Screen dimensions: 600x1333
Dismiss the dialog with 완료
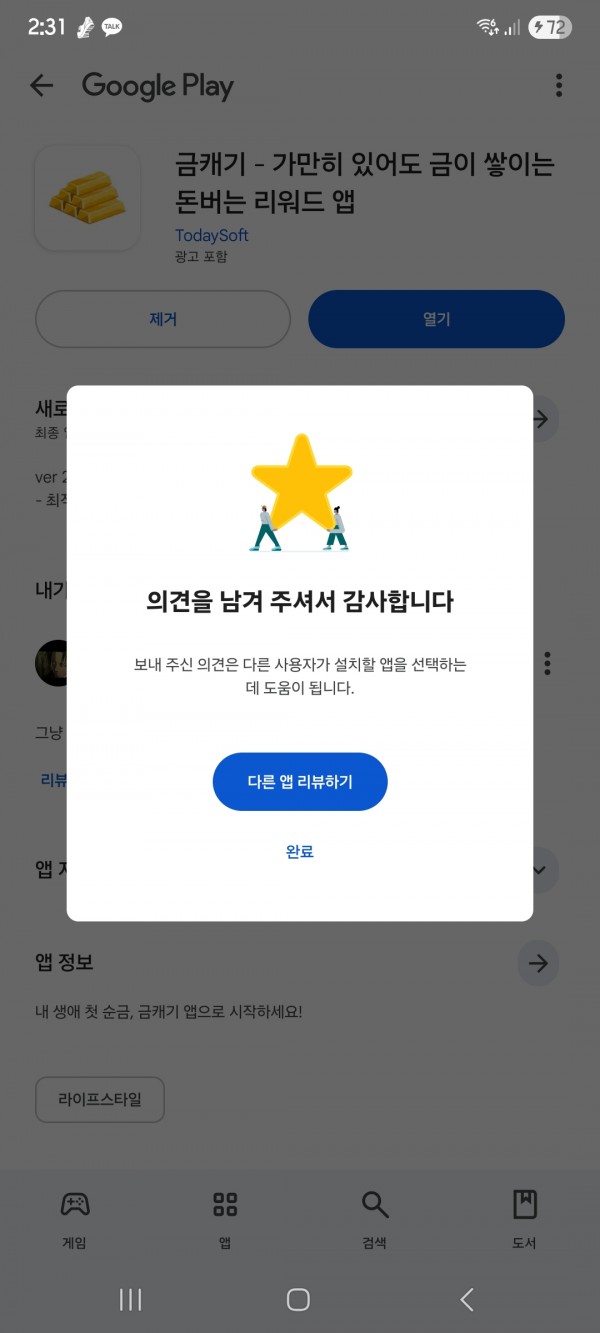300,852
